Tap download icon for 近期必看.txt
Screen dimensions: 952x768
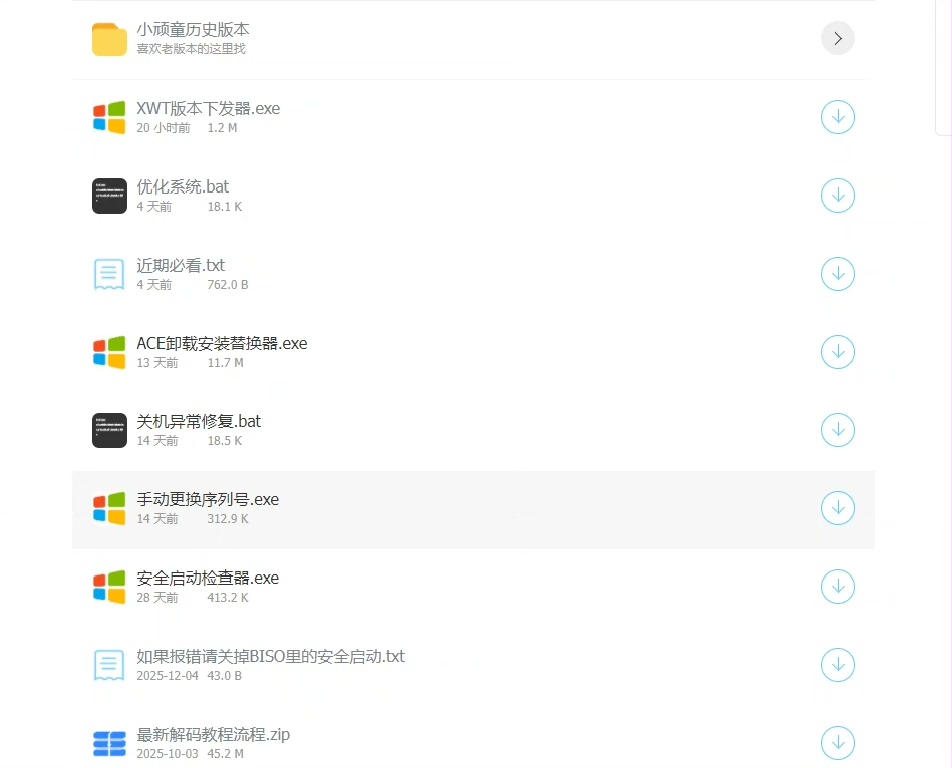pos(837,273)
